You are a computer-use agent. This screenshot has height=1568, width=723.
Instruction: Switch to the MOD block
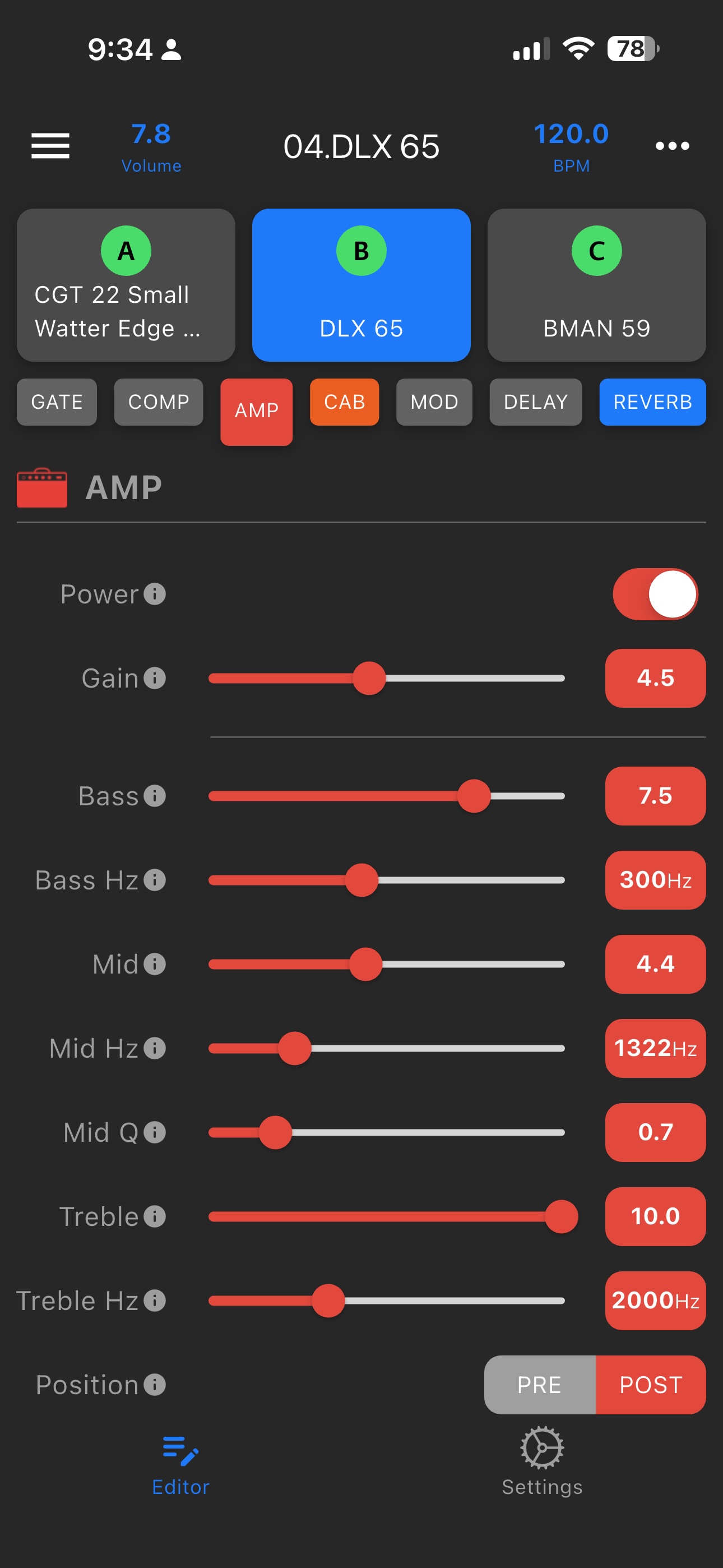coord(434,402)
